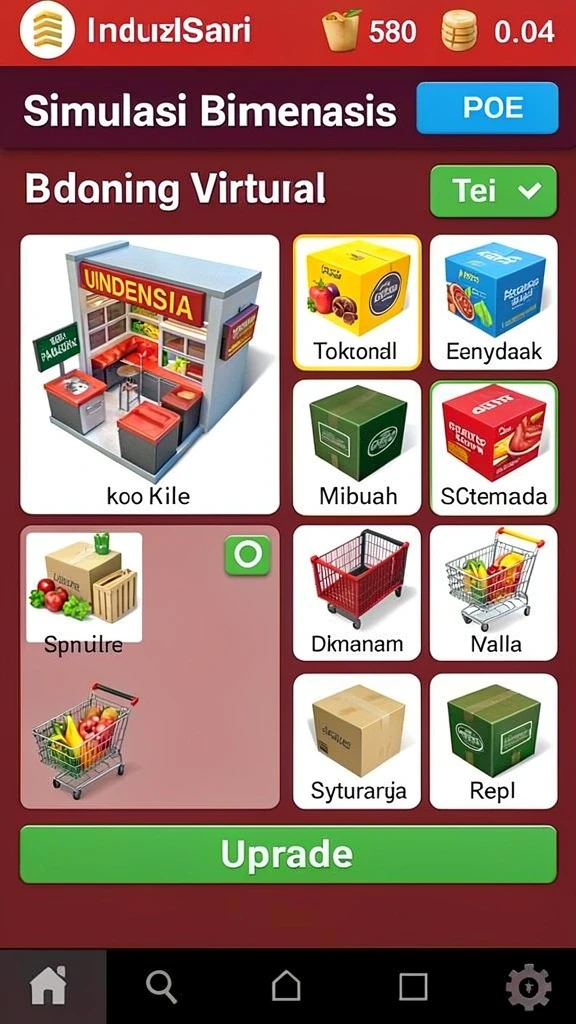Go to the system home screen

tap(286, 985)
